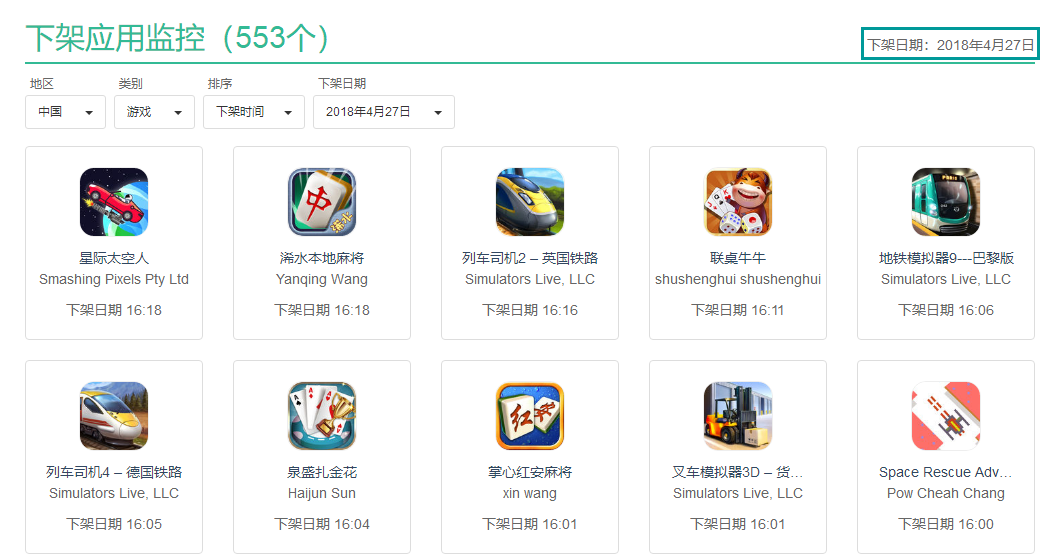The image size is (1055, 560).
Task: Open the 排序 dropdown showing 下架时间
Action: point(253,112)
